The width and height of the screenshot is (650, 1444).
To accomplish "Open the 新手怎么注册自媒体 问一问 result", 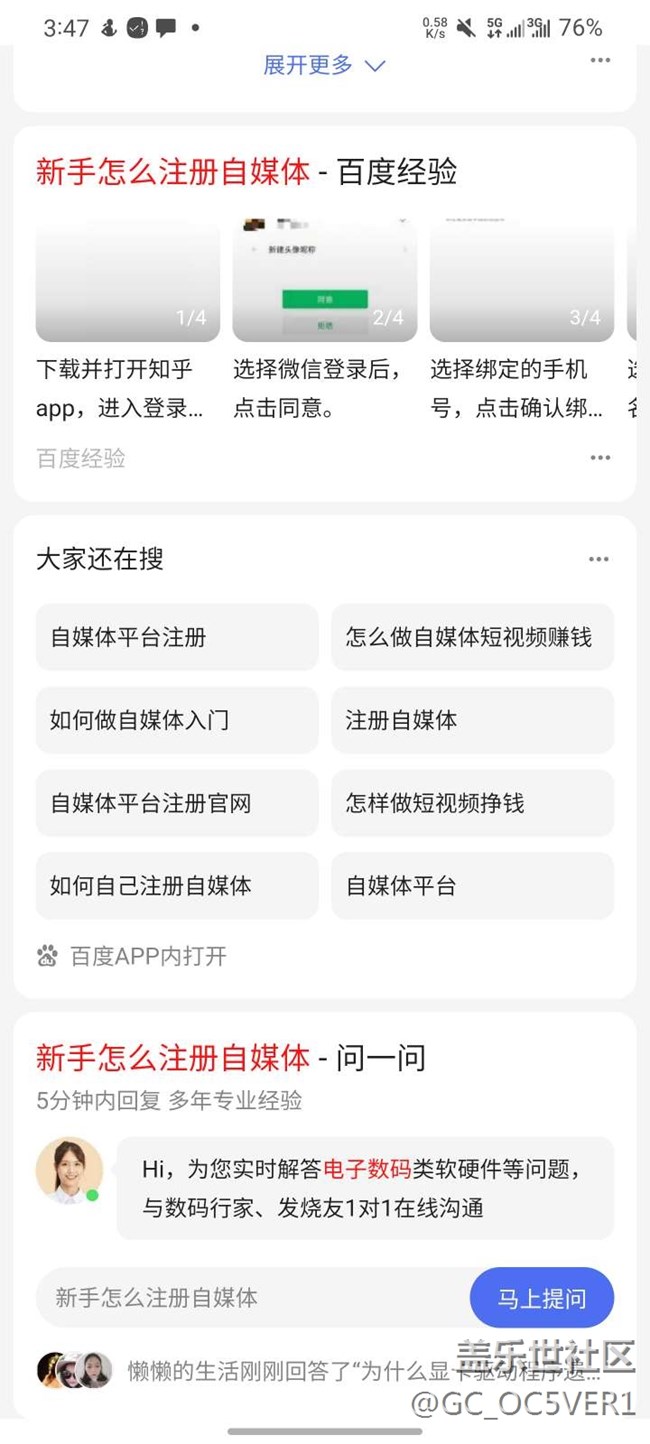I will point(231,1057).
